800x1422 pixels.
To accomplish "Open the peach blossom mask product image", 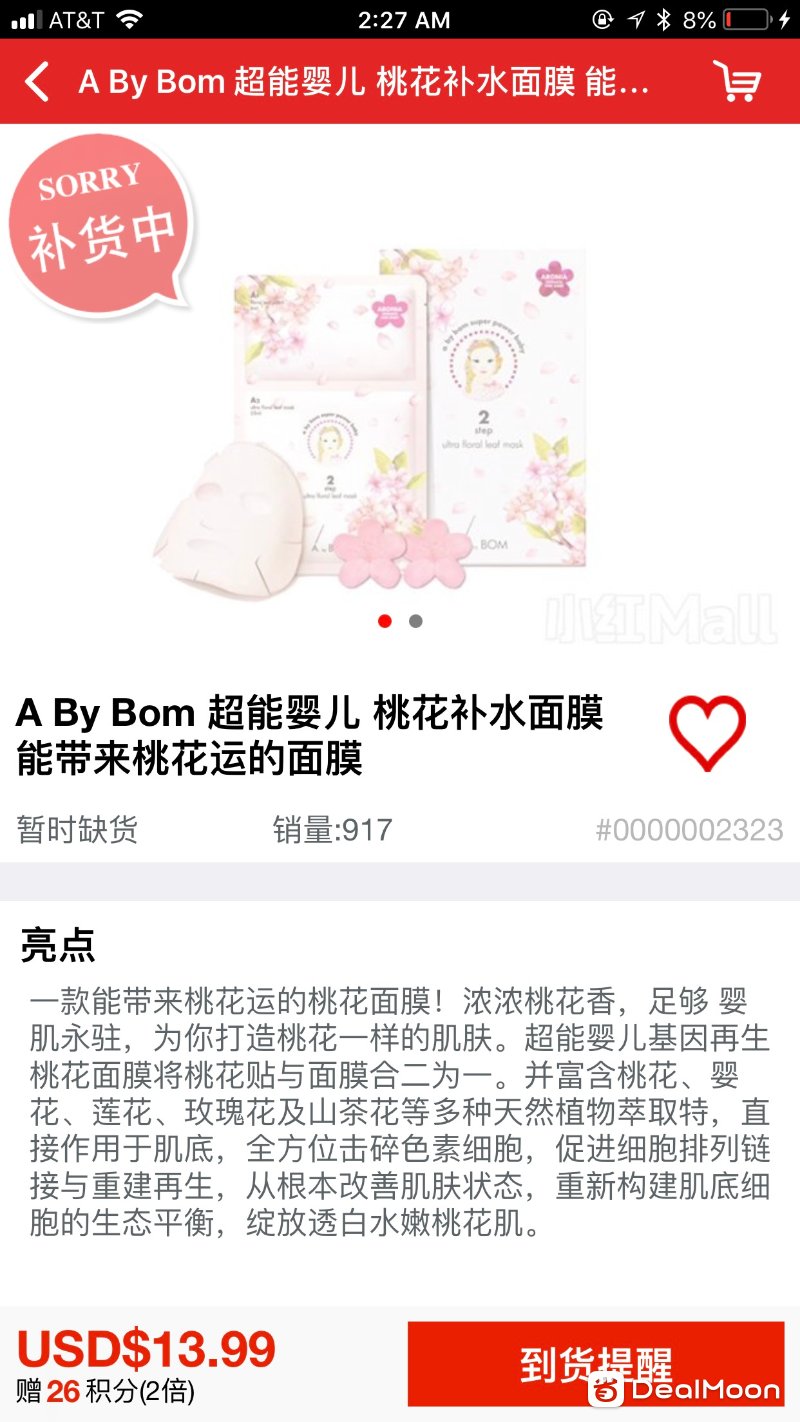I will coord(400,420).
